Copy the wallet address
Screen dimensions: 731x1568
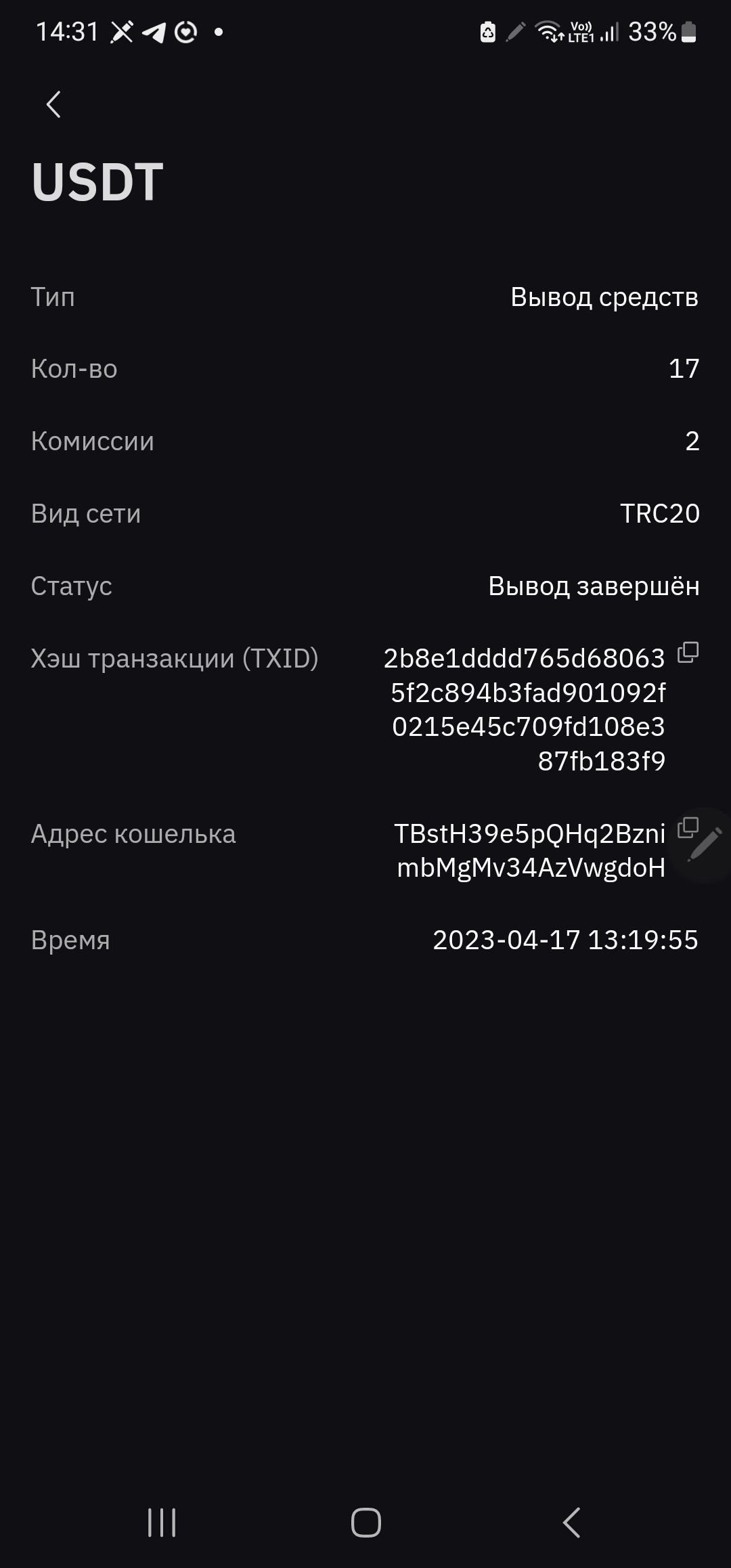coord(686,827)
